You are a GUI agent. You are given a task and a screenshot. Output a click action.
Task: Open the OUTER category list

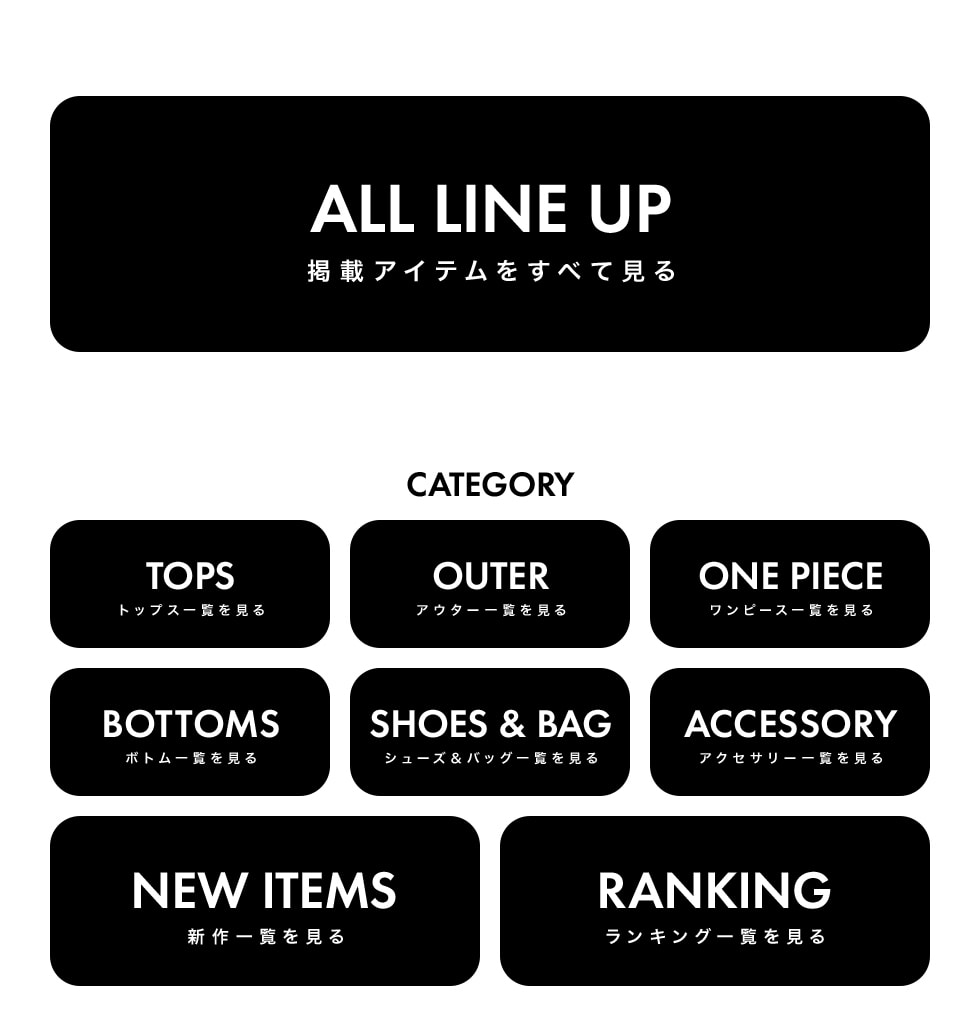click(490, 584)
